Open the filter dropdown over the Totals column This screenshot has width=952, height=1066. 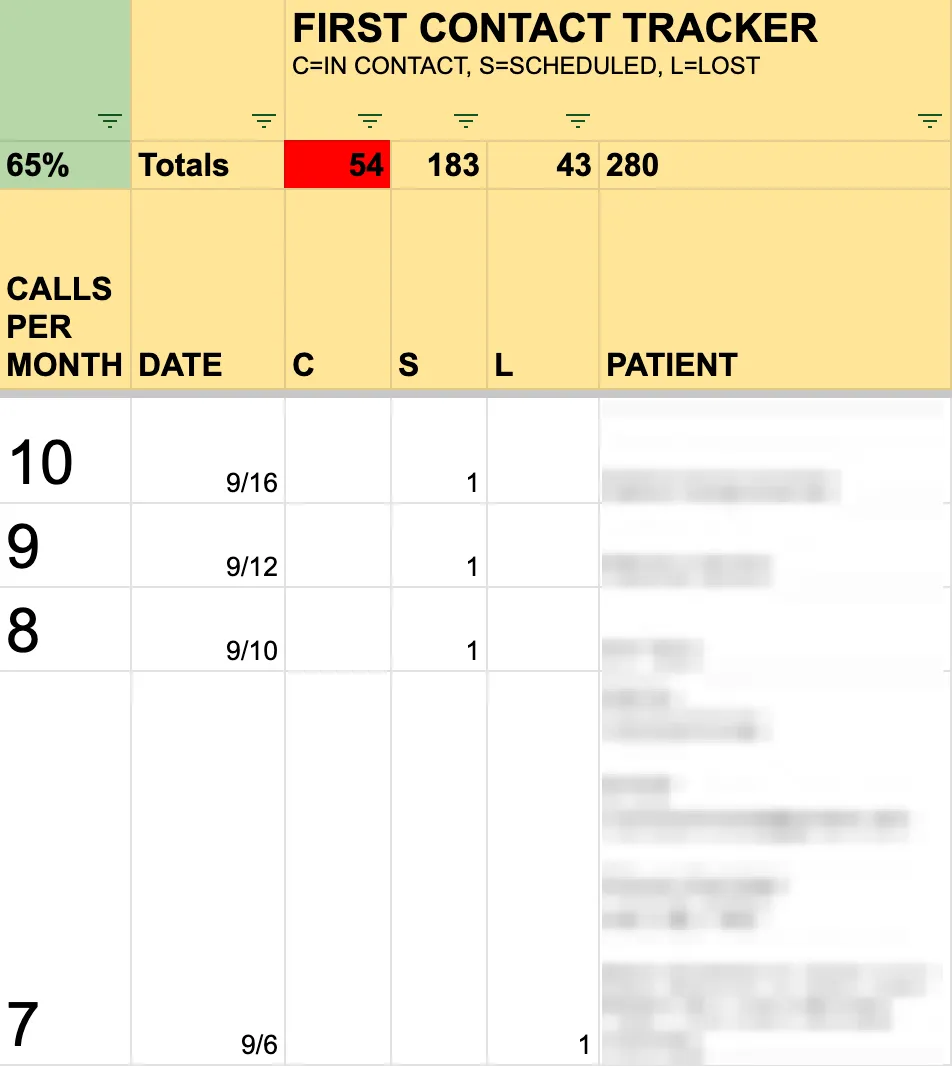coord(264,120)
